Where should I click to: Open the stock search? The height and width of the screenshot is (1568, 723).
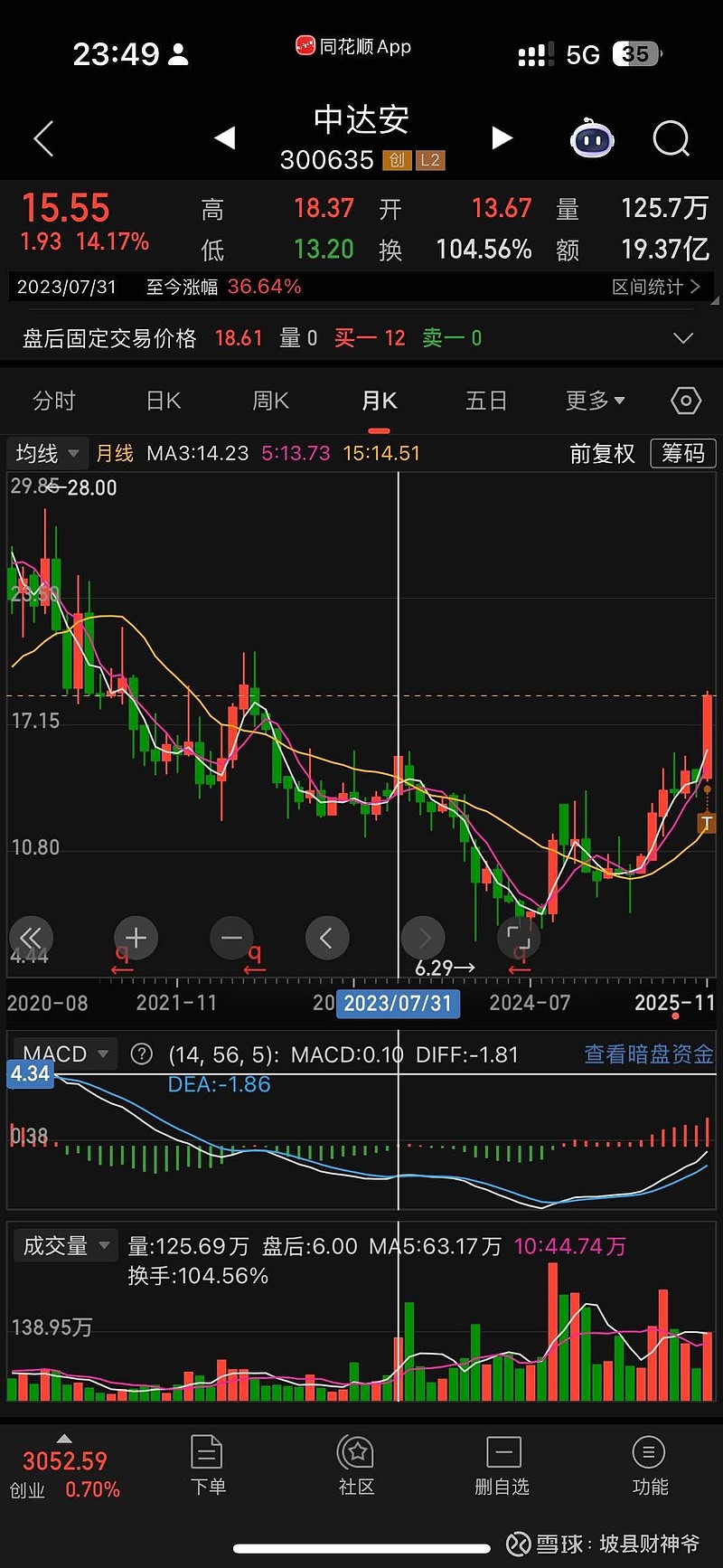[671, 138]
